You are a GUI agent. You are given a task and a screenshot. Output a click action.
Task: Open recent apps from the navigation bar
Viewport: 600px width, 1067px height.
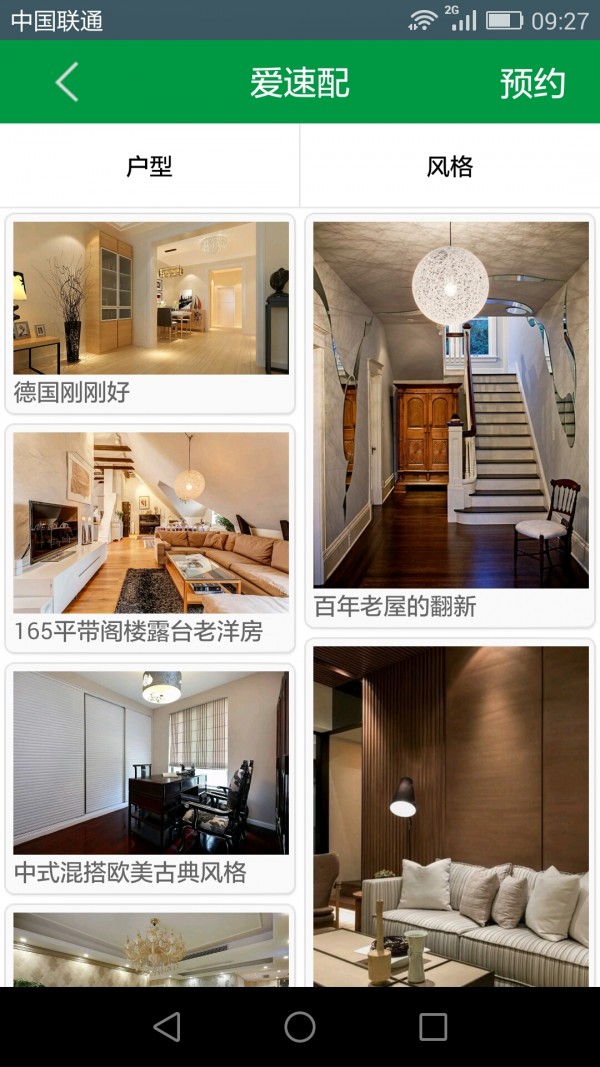tap(433, 1027)
